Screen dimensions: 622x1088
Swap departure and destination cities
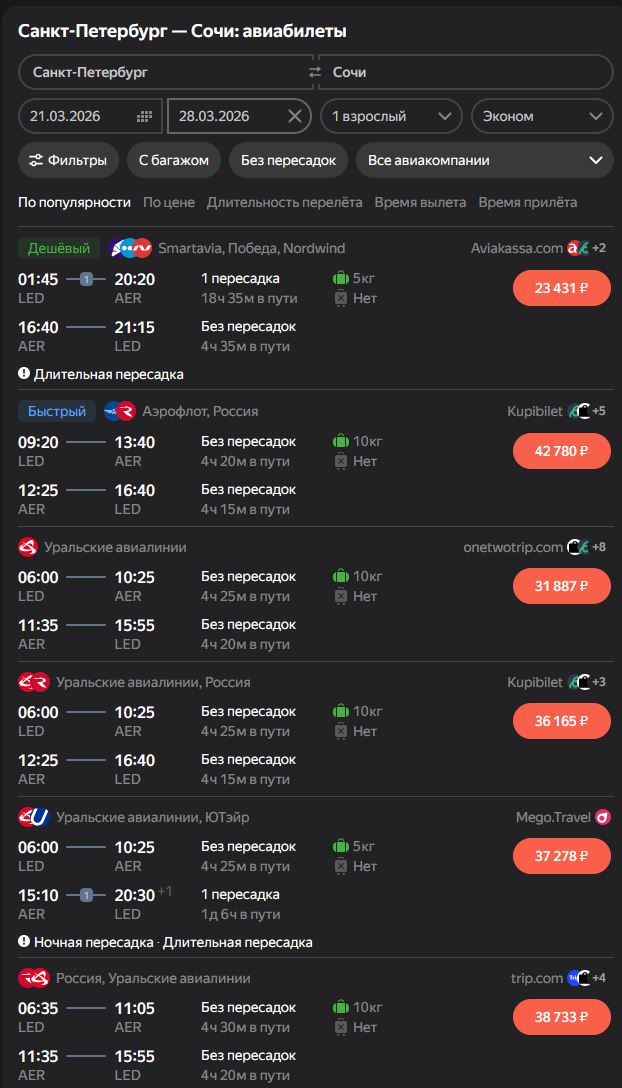(314, 72)
